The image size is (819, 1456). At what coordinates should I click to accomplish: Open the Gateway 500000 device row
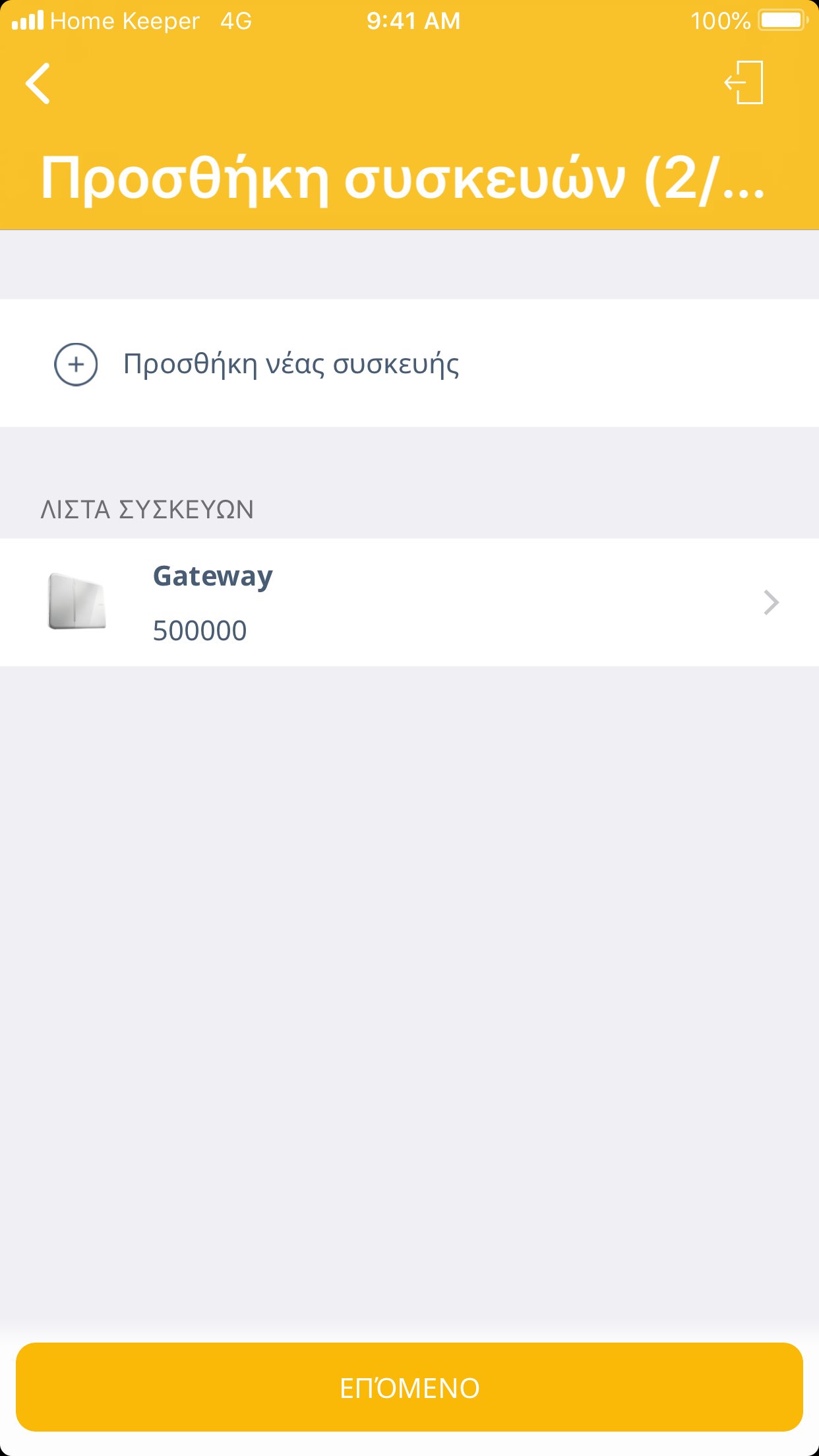tap(409, 603)
